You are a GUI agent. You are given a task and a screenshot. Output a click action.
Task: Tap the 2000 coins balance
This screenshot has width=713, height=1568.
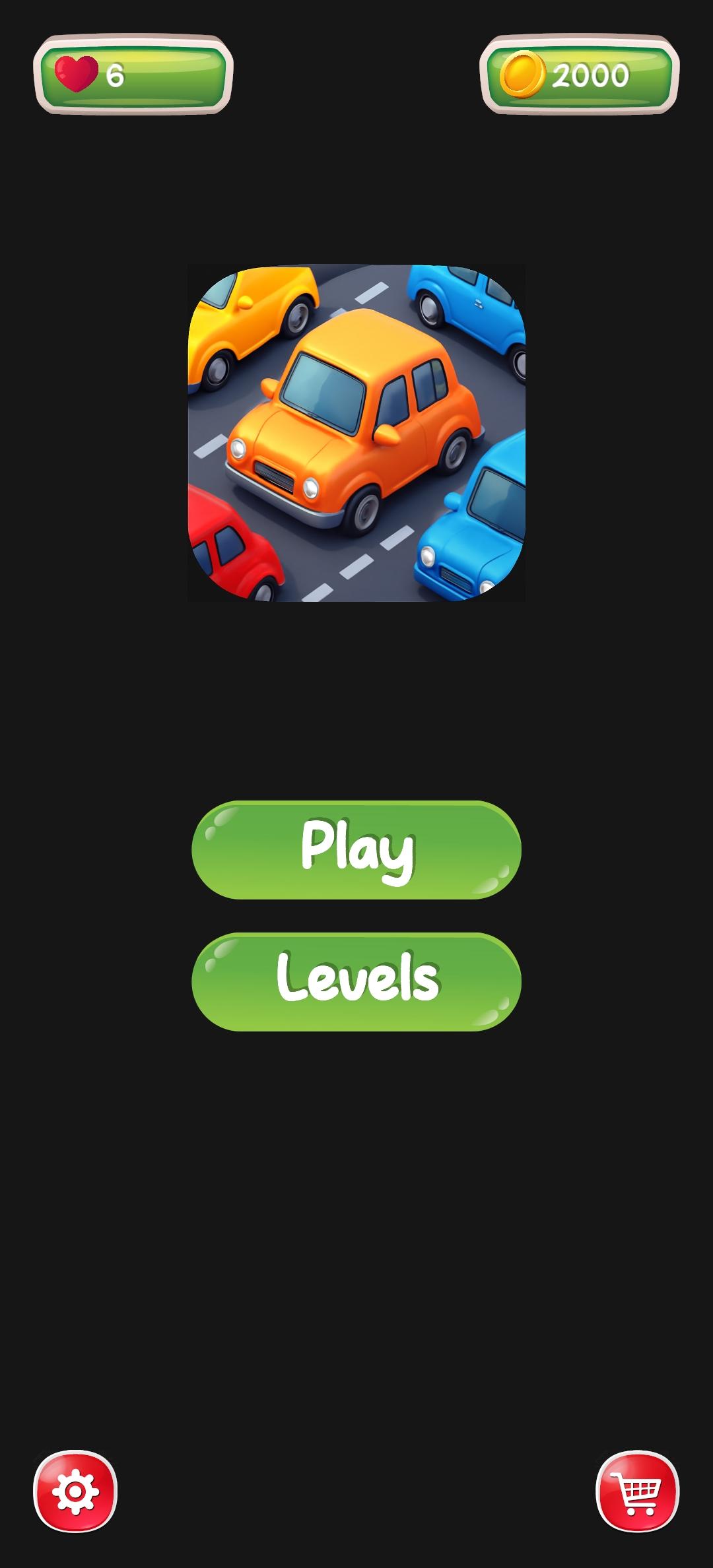pyautogui.click(x=580, y=75)
